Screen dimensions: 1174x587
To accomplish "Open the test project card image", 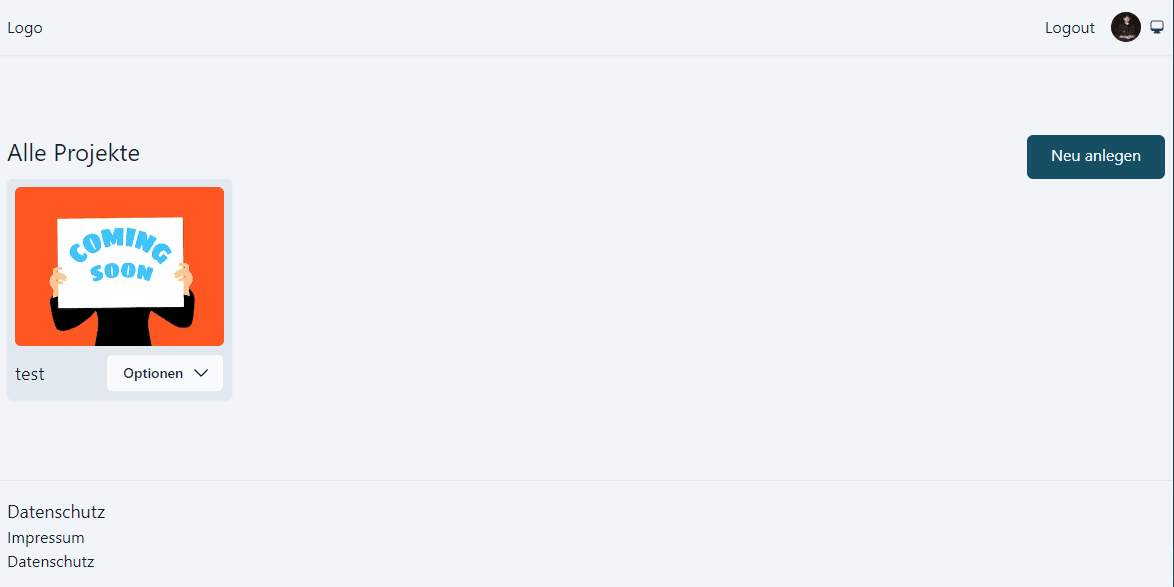I will [x=119, y=266].
